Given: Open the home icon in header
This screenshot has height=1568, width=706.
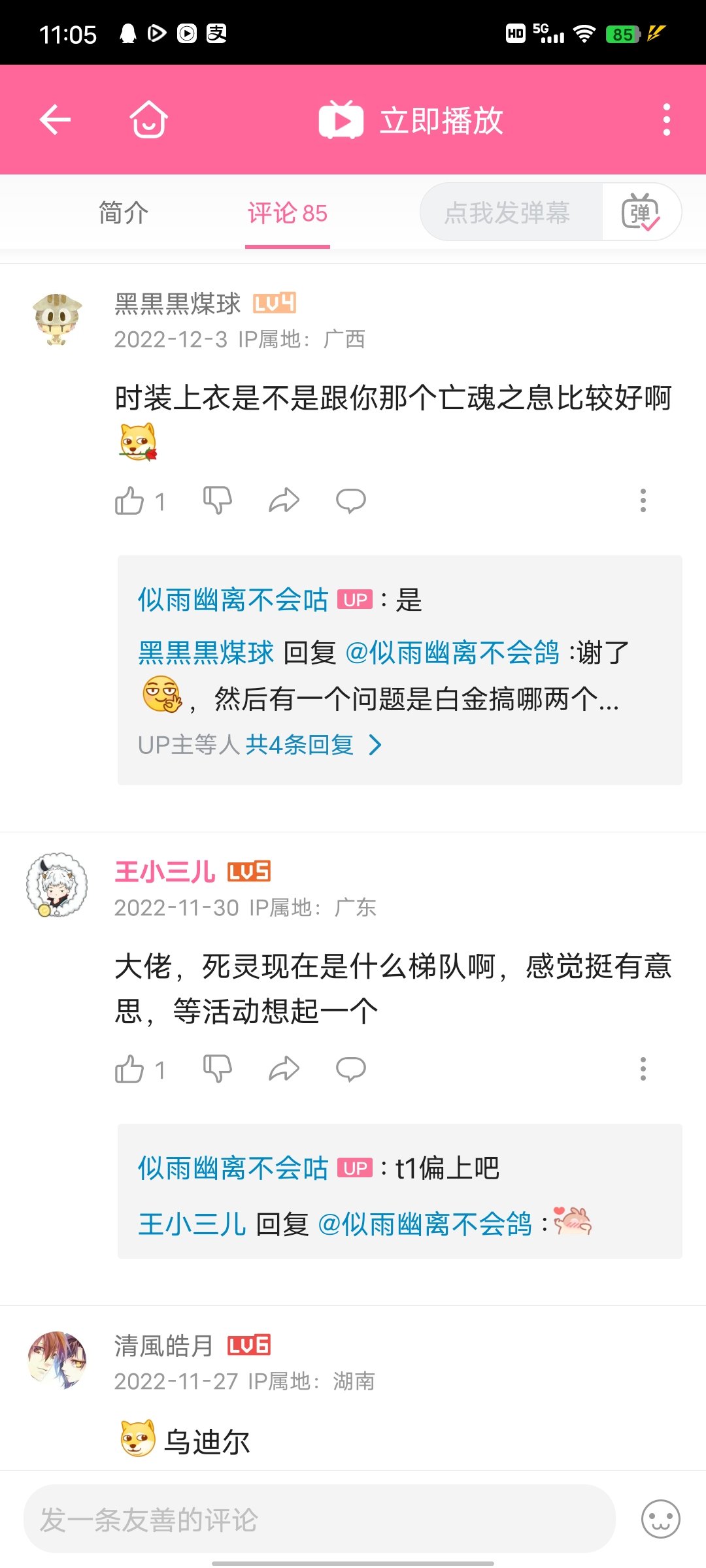Looking at the screenshot, I should point(149,120).
